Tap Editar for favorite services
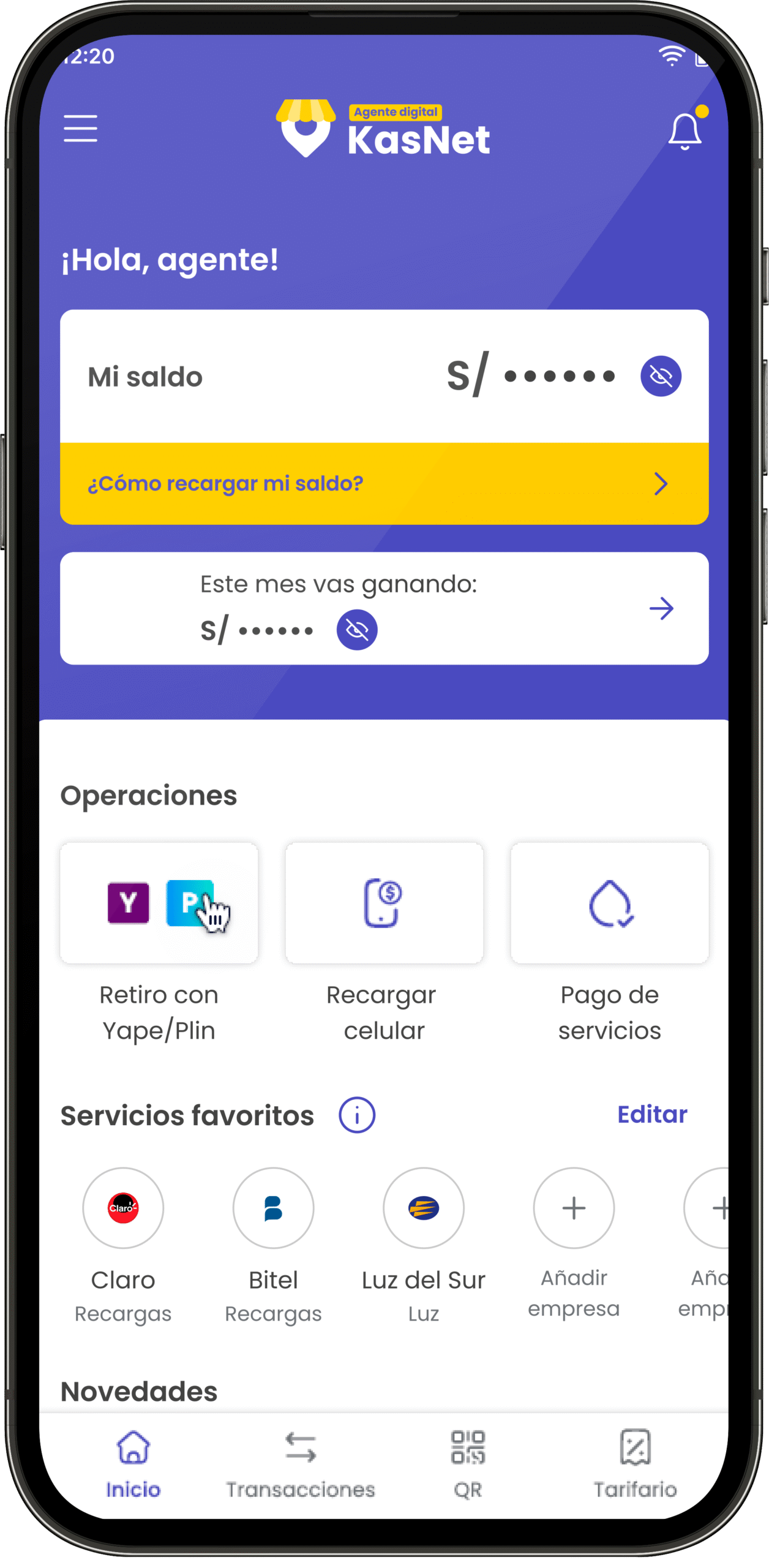This screenshot has width=769, height=1568. click(652, 1115)
